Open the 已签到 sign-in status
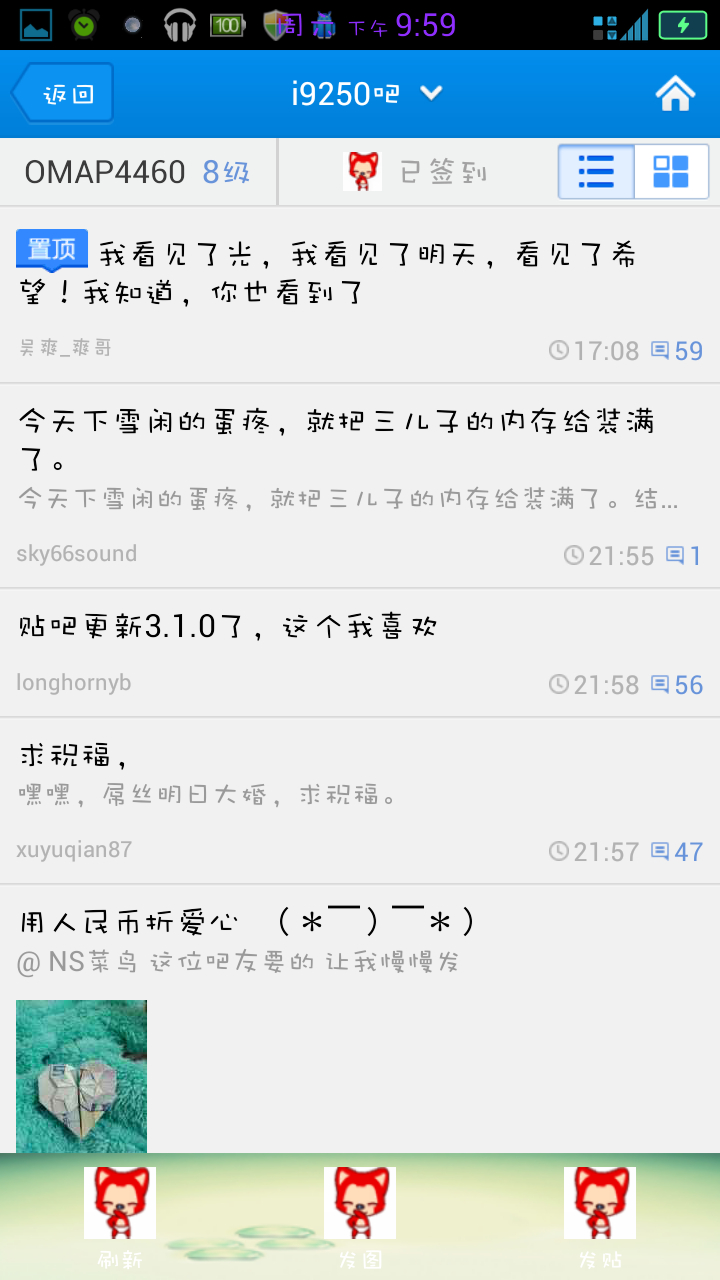Image resolution: width=720 pixels, height=1280 pixels. 415,172
